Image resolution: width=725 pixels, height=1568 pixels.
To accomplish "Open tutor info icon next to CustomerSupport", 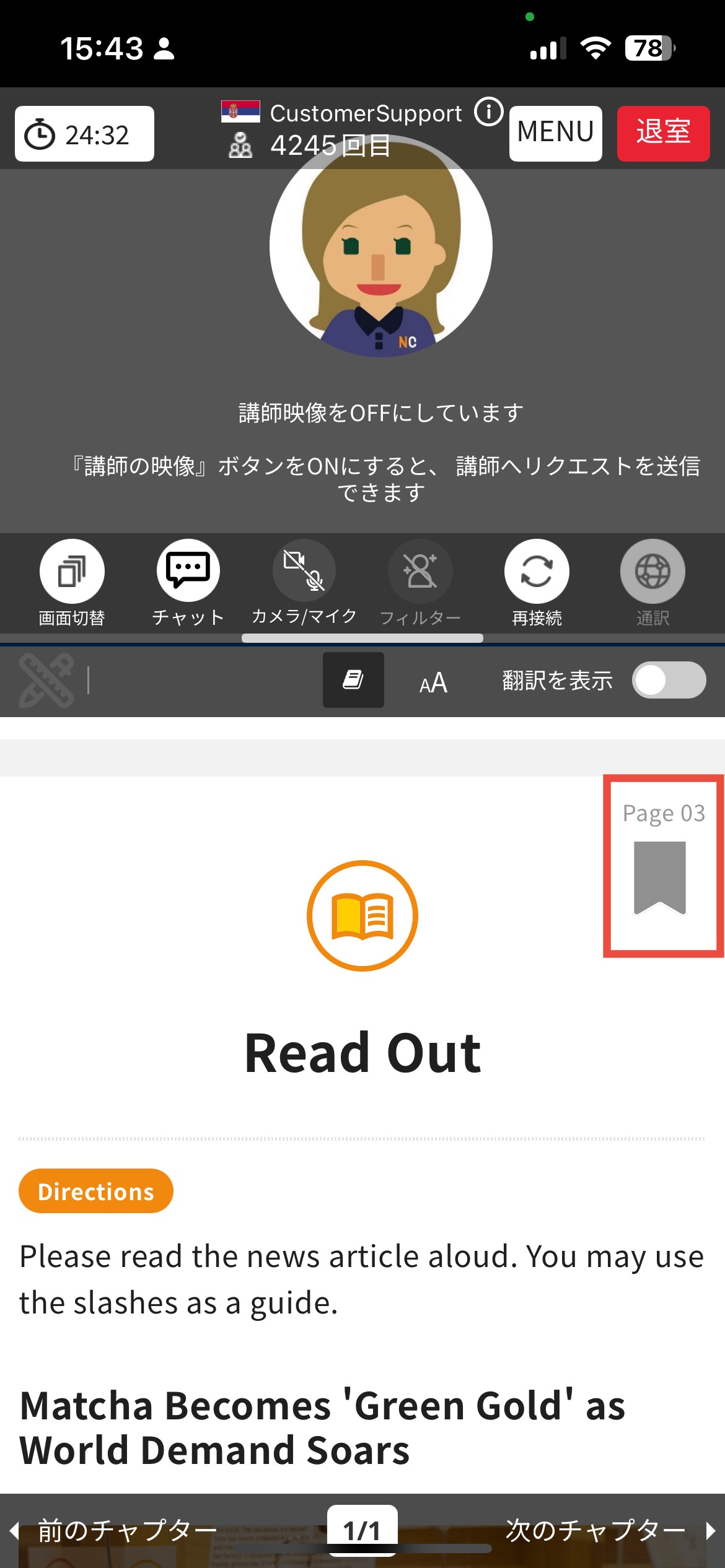I will pos(488,113).
